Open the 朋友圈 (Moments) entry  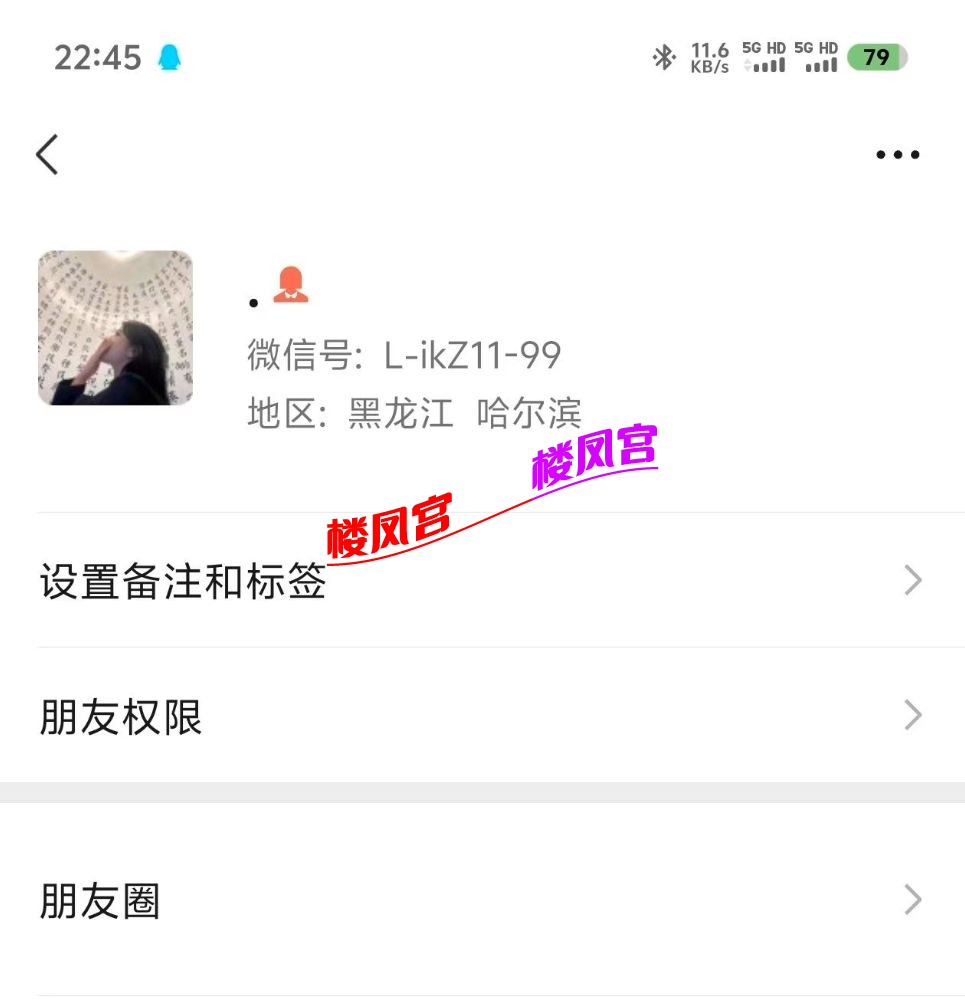[98, 900]
